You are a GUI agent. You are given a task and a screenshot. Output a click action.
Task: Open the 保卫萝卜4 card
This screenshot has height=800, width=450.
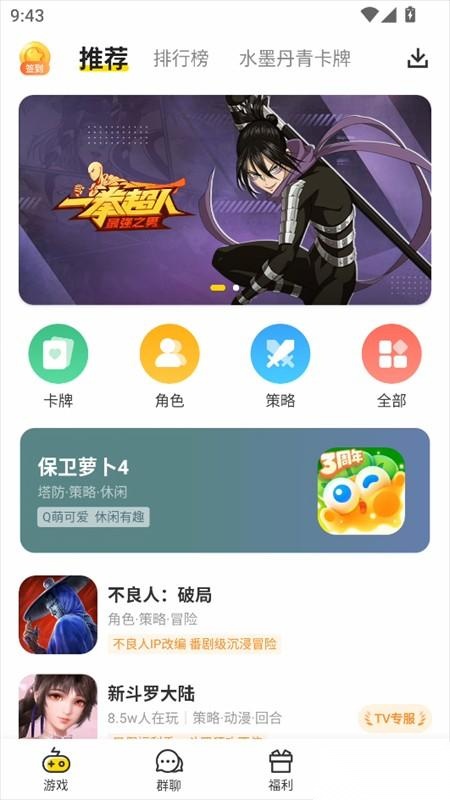pos(225,490)
